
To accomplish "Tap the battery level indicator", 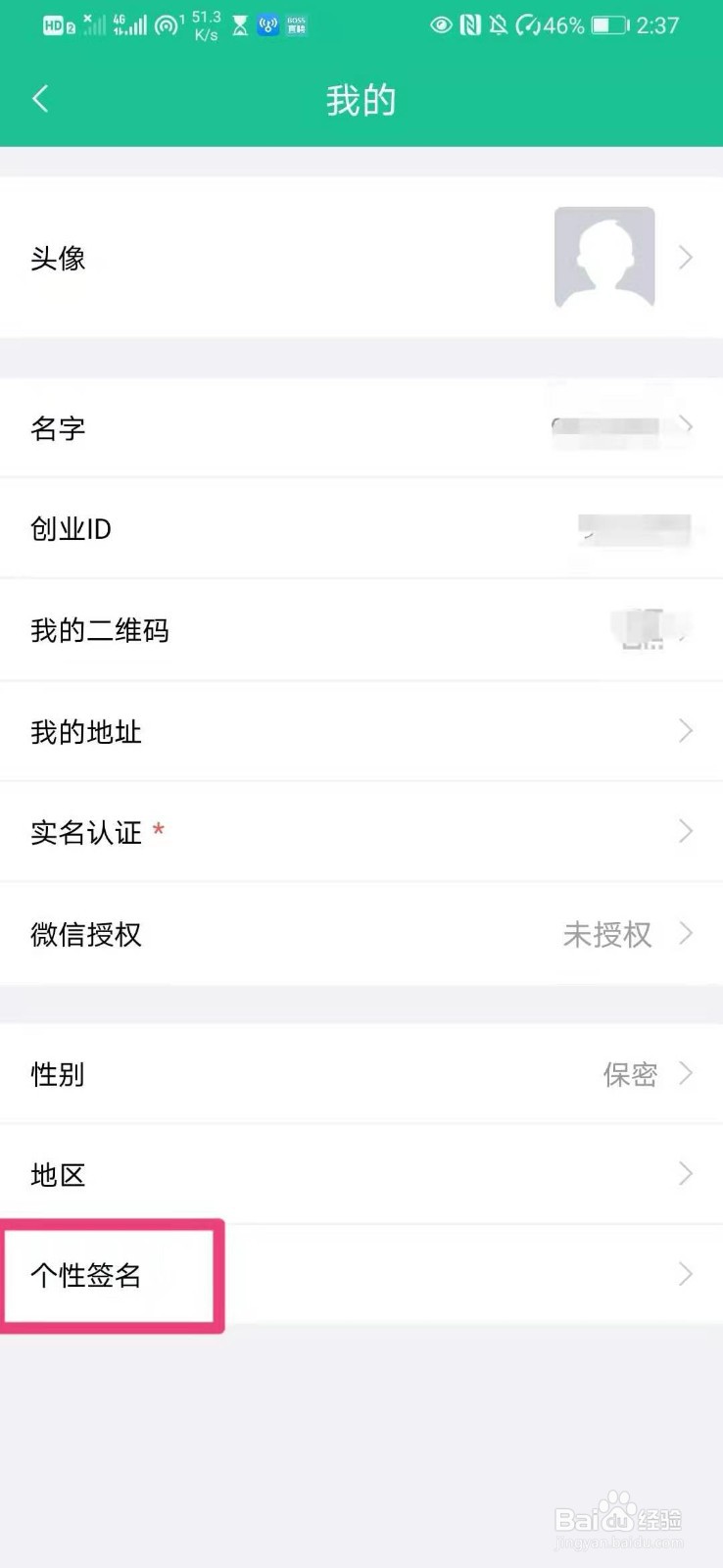I will tap(612, 24).
